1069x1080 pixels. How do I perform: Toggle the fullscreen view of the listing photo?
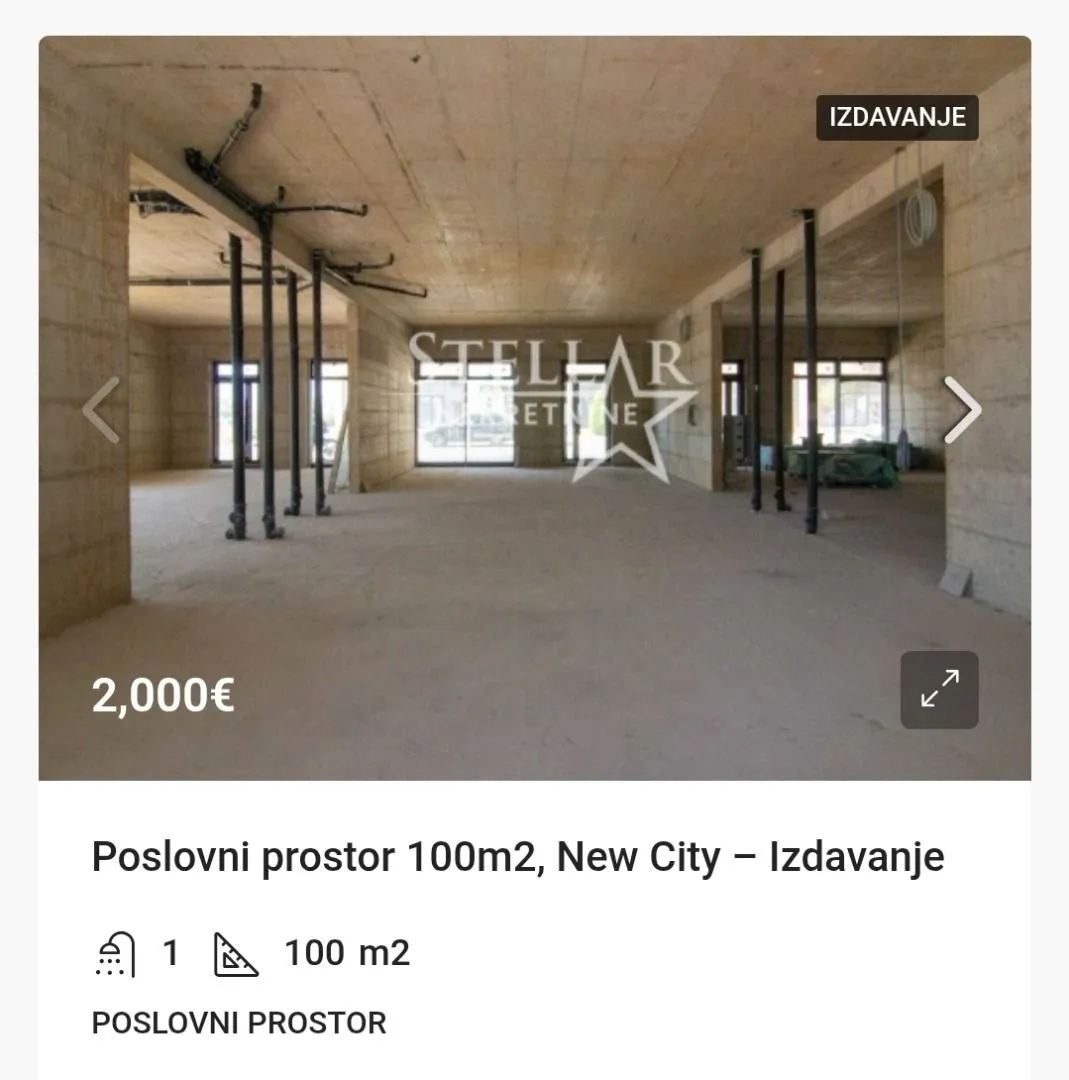(x=939, y=691)
